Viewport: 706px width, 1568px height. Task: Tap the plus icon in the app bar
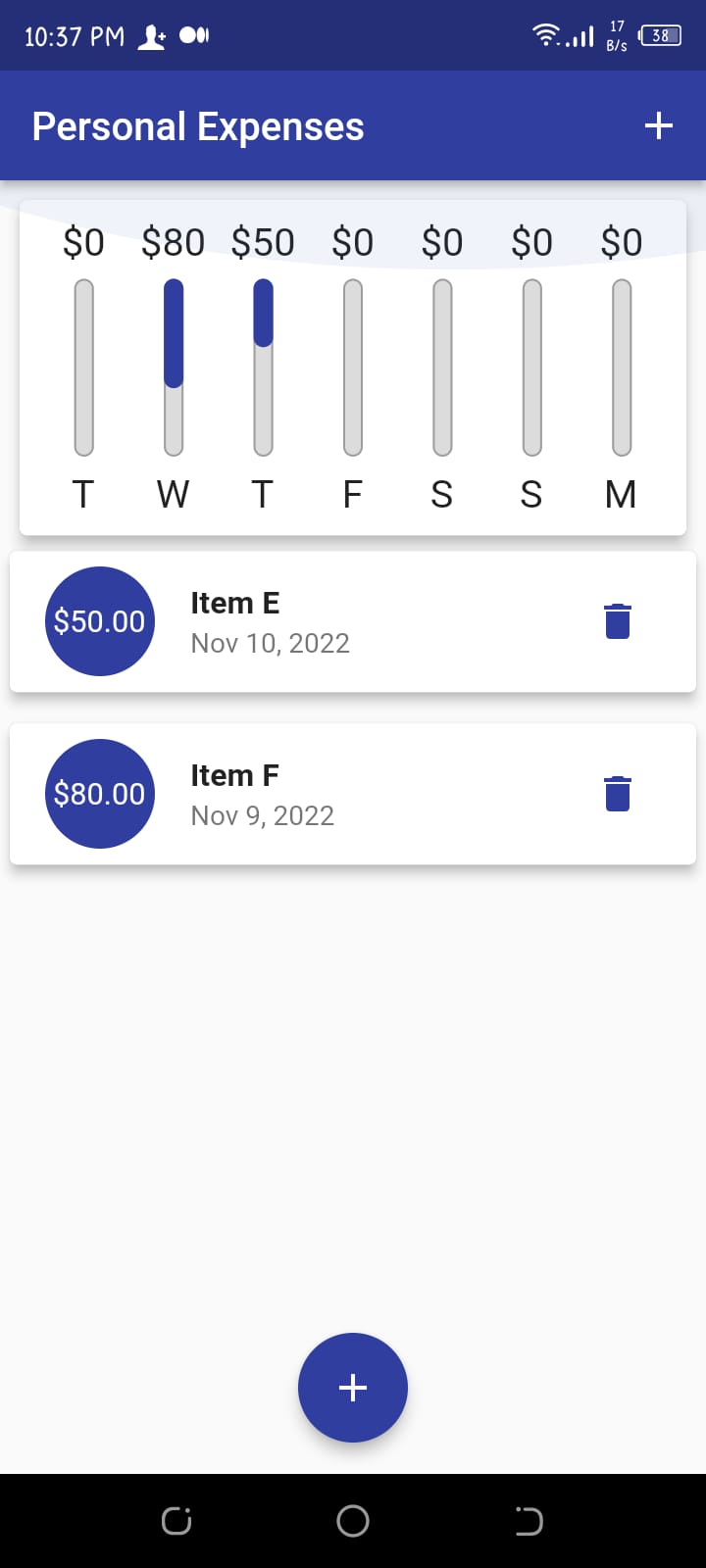(658, 124)
